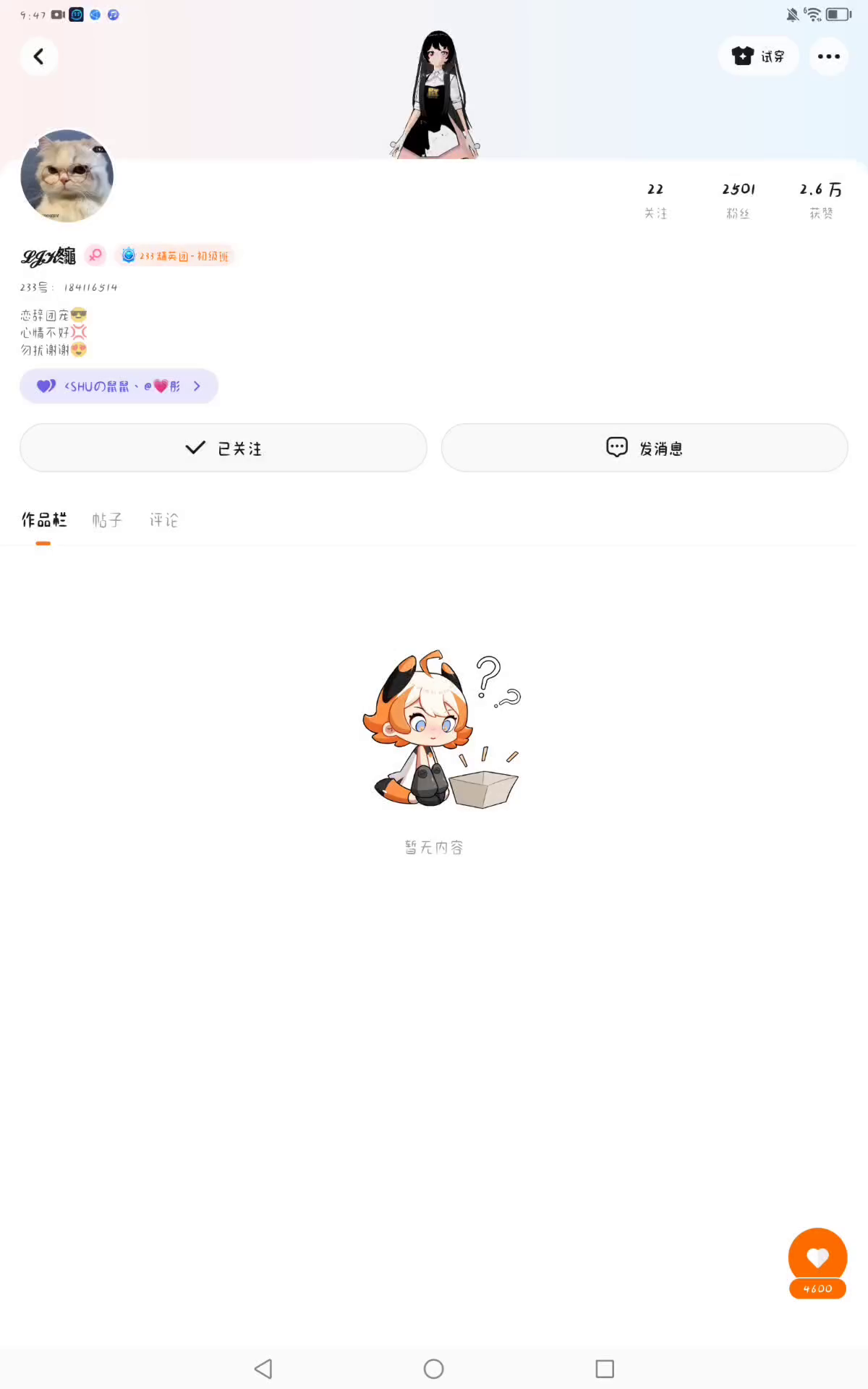
Task: Open the 关注 following list
Action: 655,200
